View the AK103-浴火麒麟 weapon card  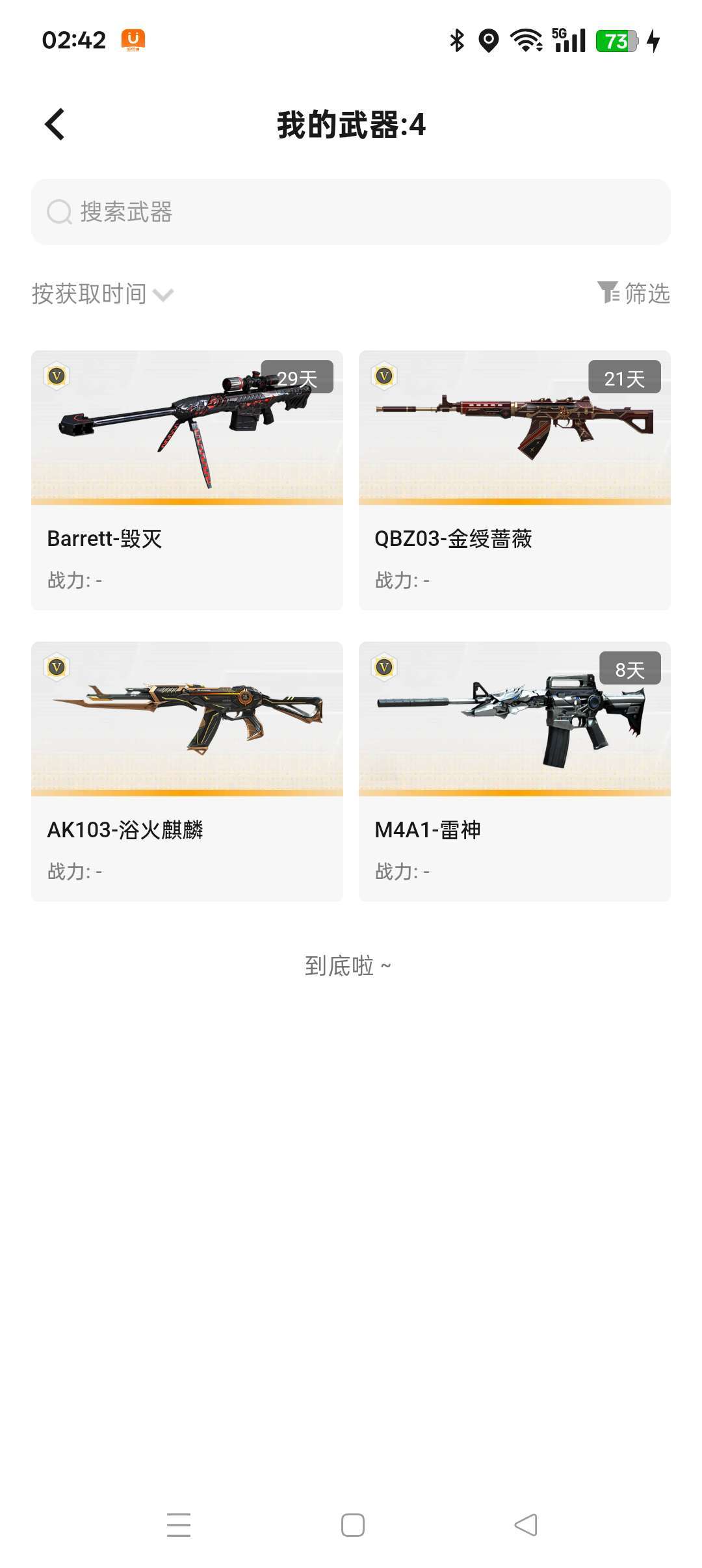[x=187, y=772]
